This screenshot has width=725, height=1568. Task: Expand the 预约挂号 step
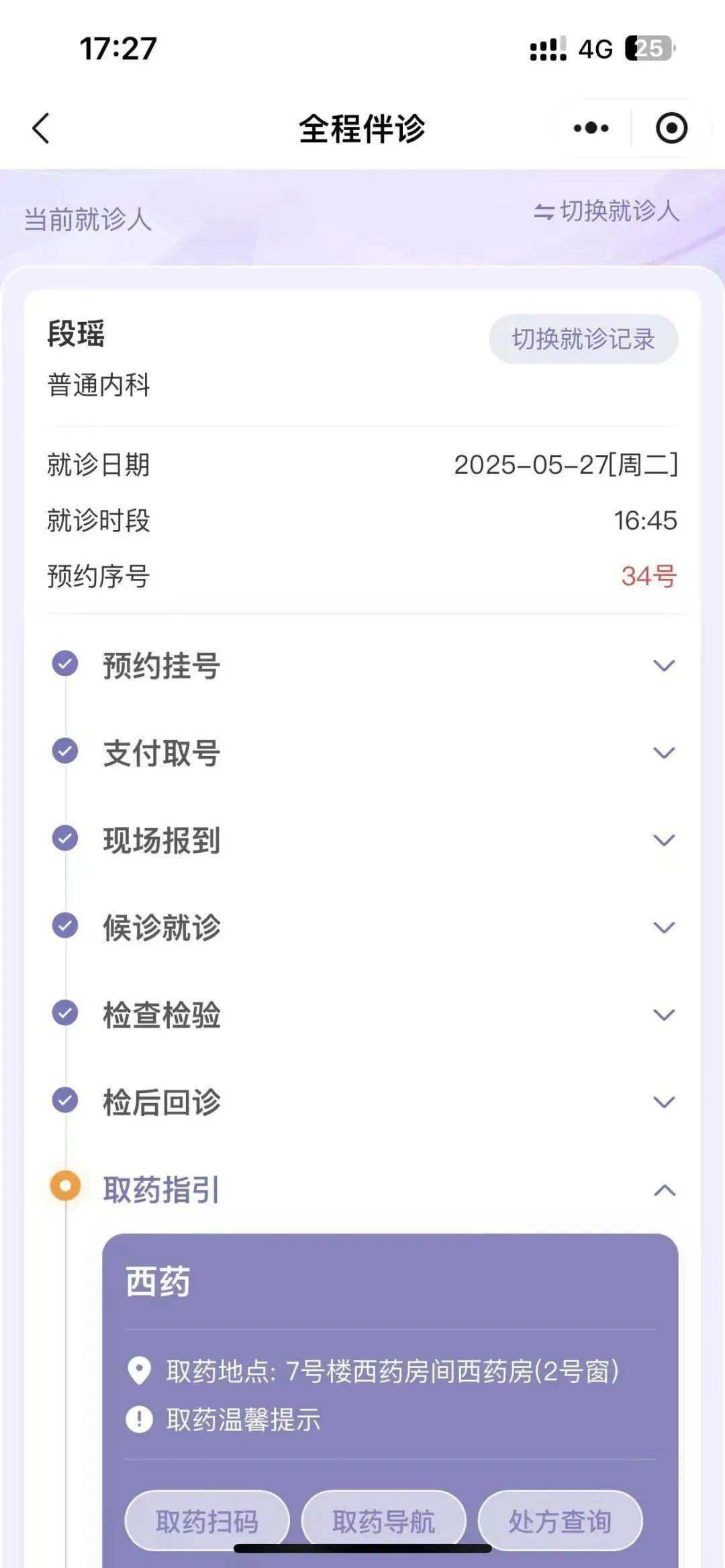pyautogui.click(x=663, y=666)
